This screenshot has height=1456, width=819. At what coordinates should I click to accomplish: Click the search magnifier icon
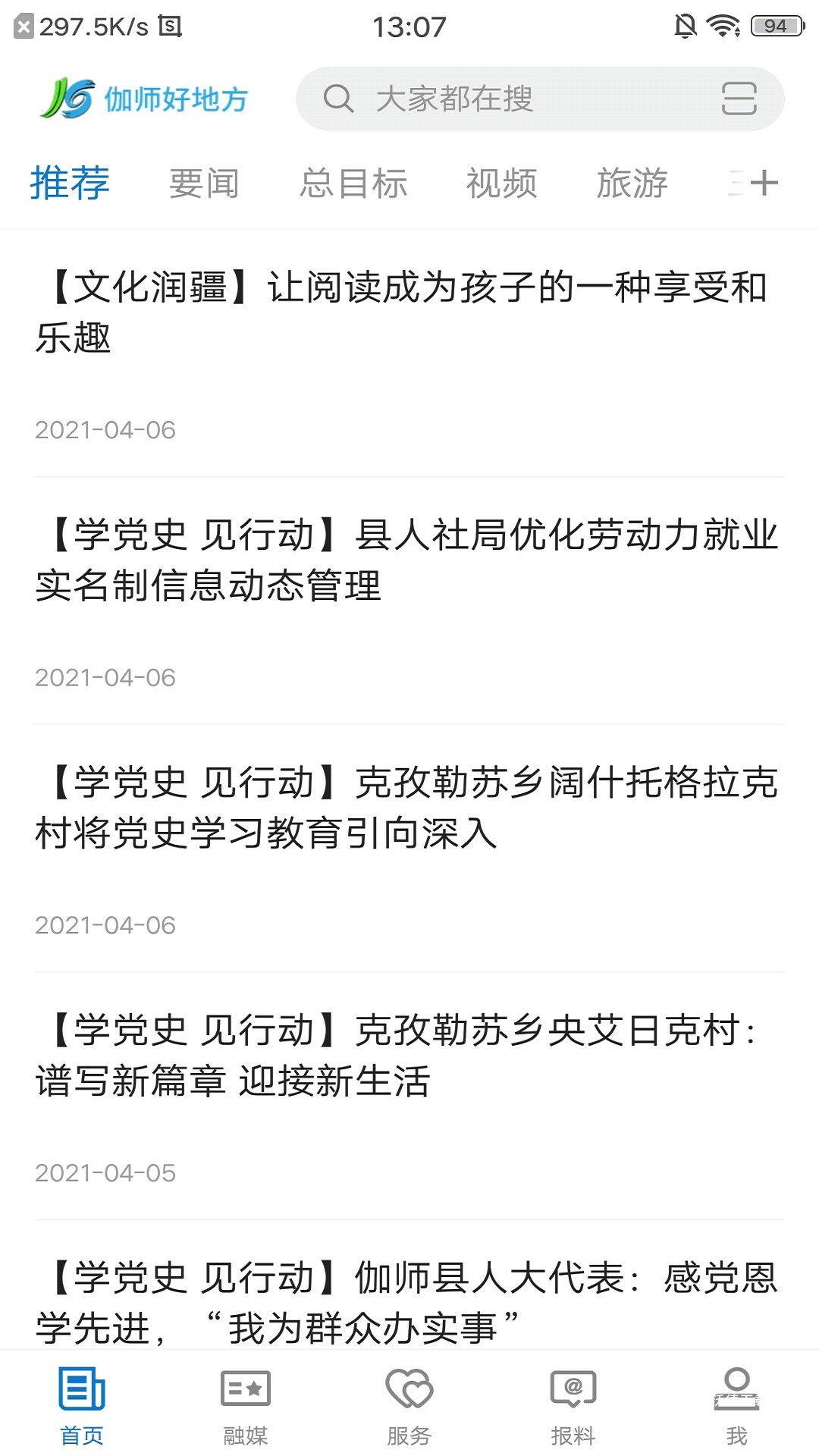(339, 99)
